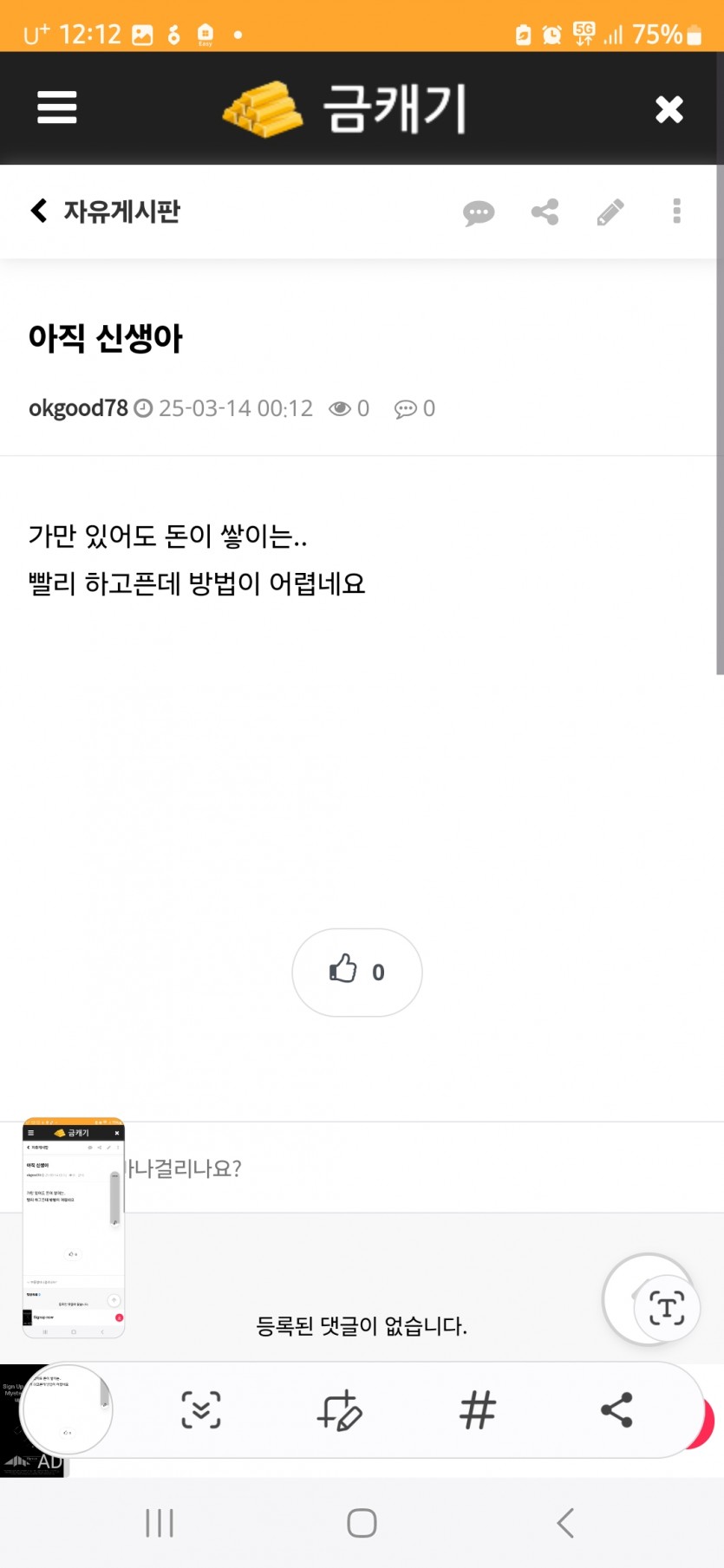Open author okgood78's profile
The height and width of the screenshot is (1568, 724).
[78, 408]
